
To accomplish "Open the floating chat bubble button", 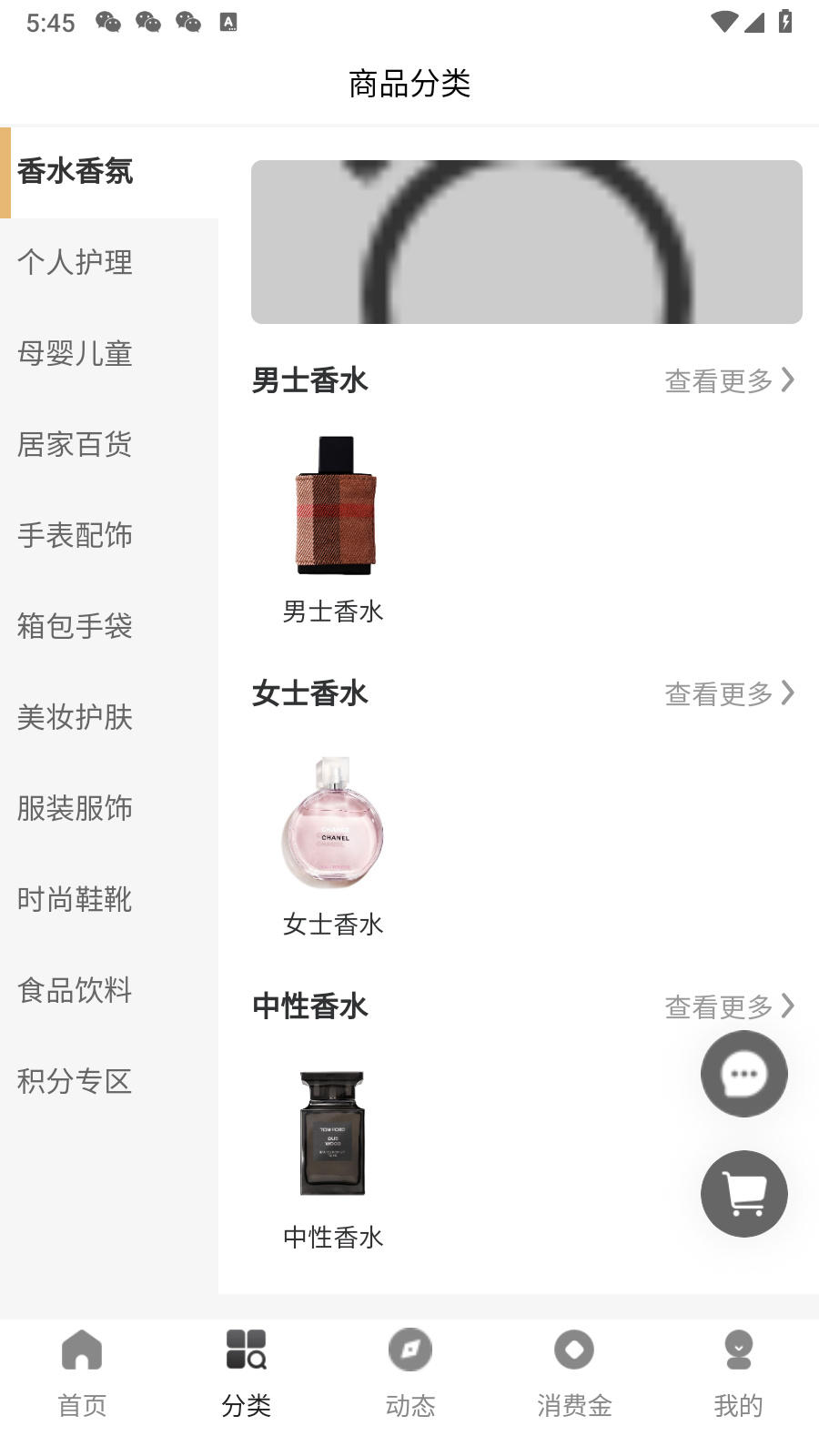I will [x=743, y=1074].
